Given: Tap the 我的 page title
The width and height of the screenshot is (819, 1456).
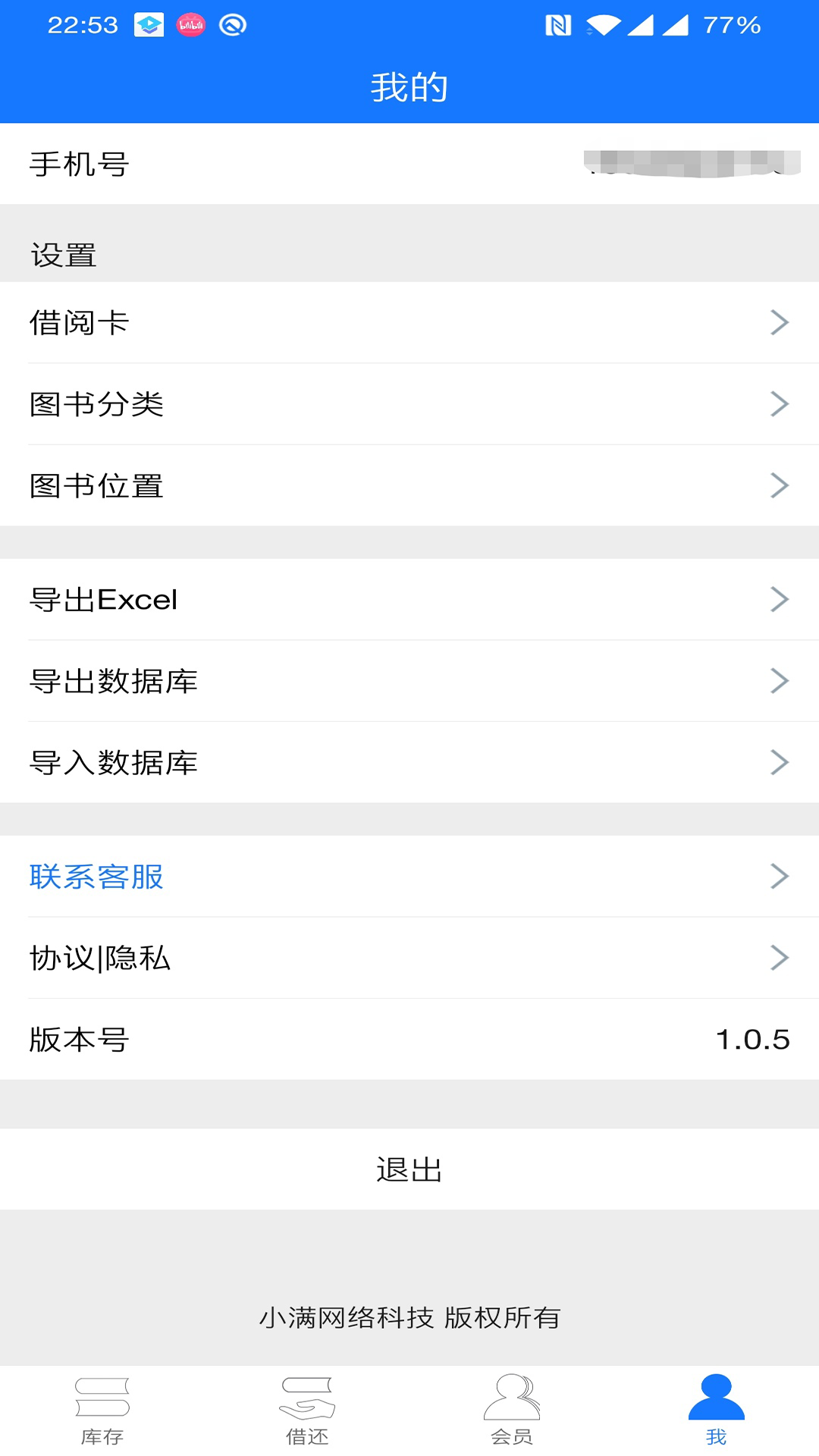Looking at the screenshot, I should tap(409, 86).
